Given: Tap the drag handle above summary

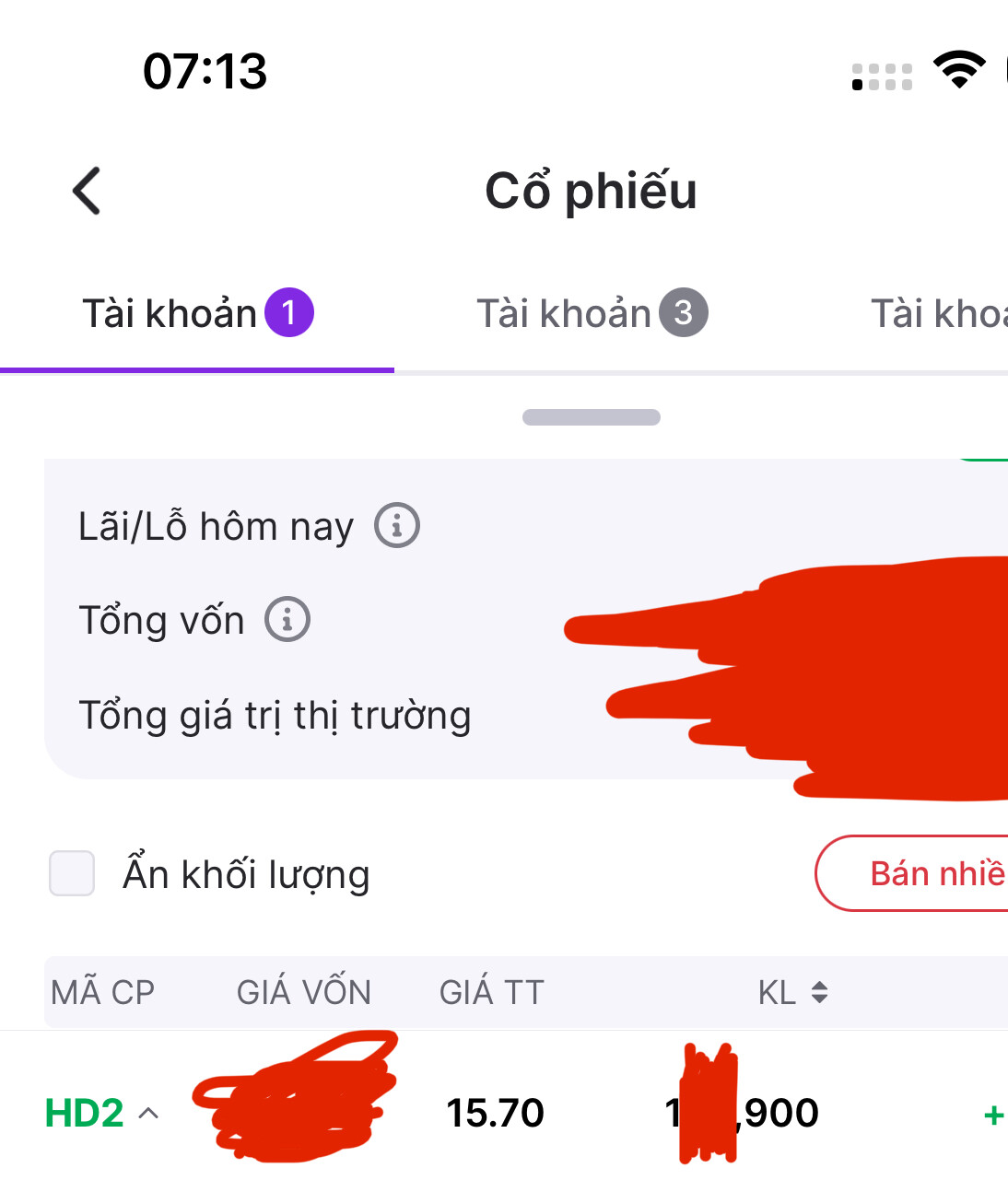Looking at the screenshot, I should click(x=591, y=417).
